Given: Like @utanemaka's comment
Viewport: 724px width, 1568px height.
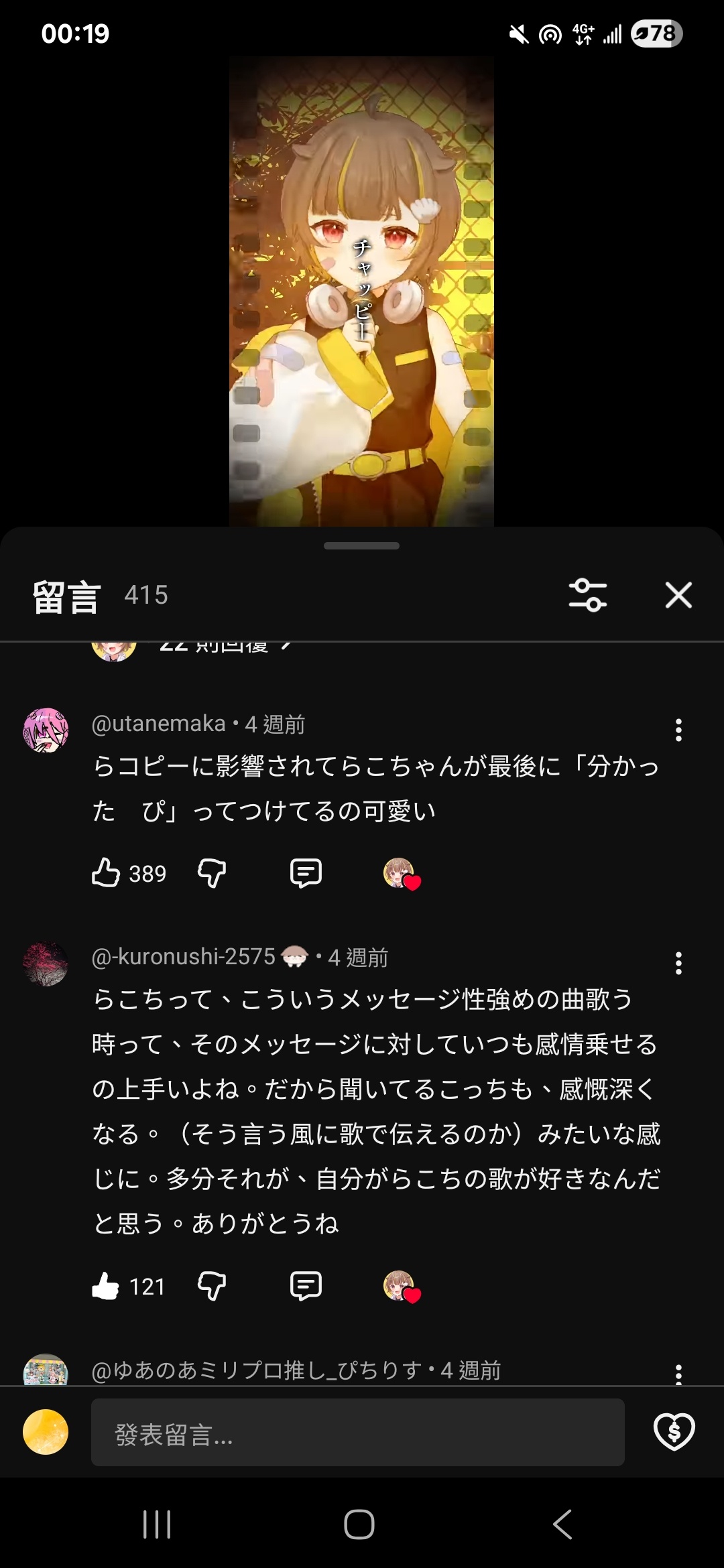Looking at the screenshot, I should point(106,873).
